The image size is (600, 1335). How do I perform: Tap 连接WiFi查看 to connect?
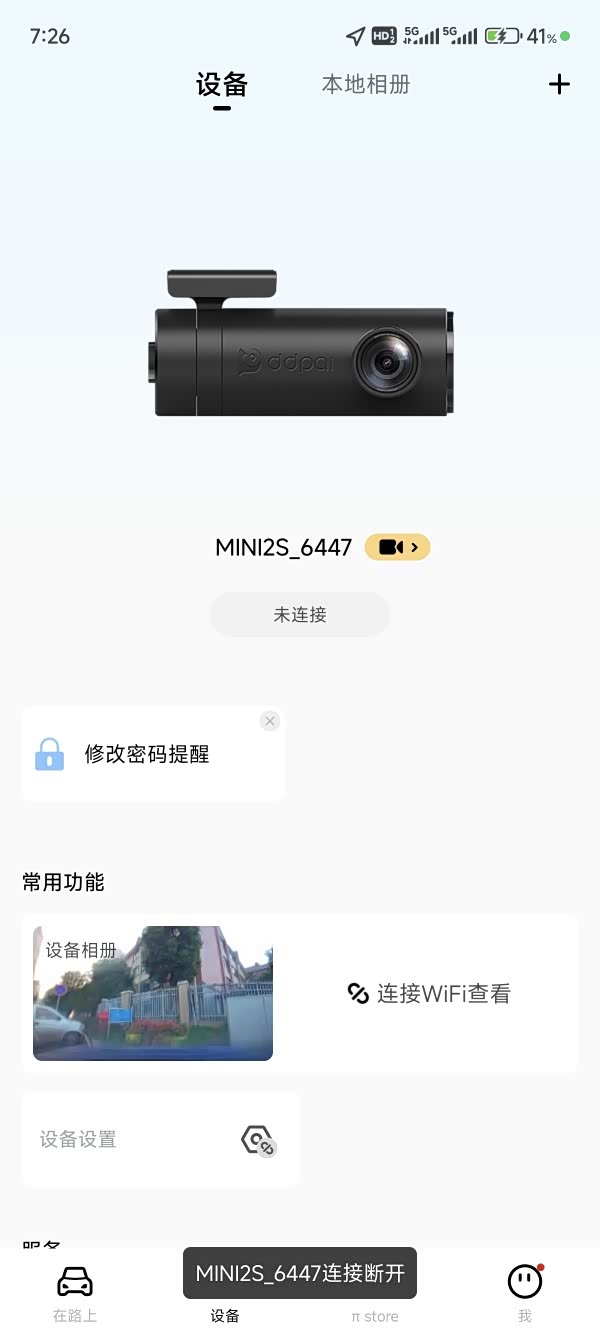429,994
